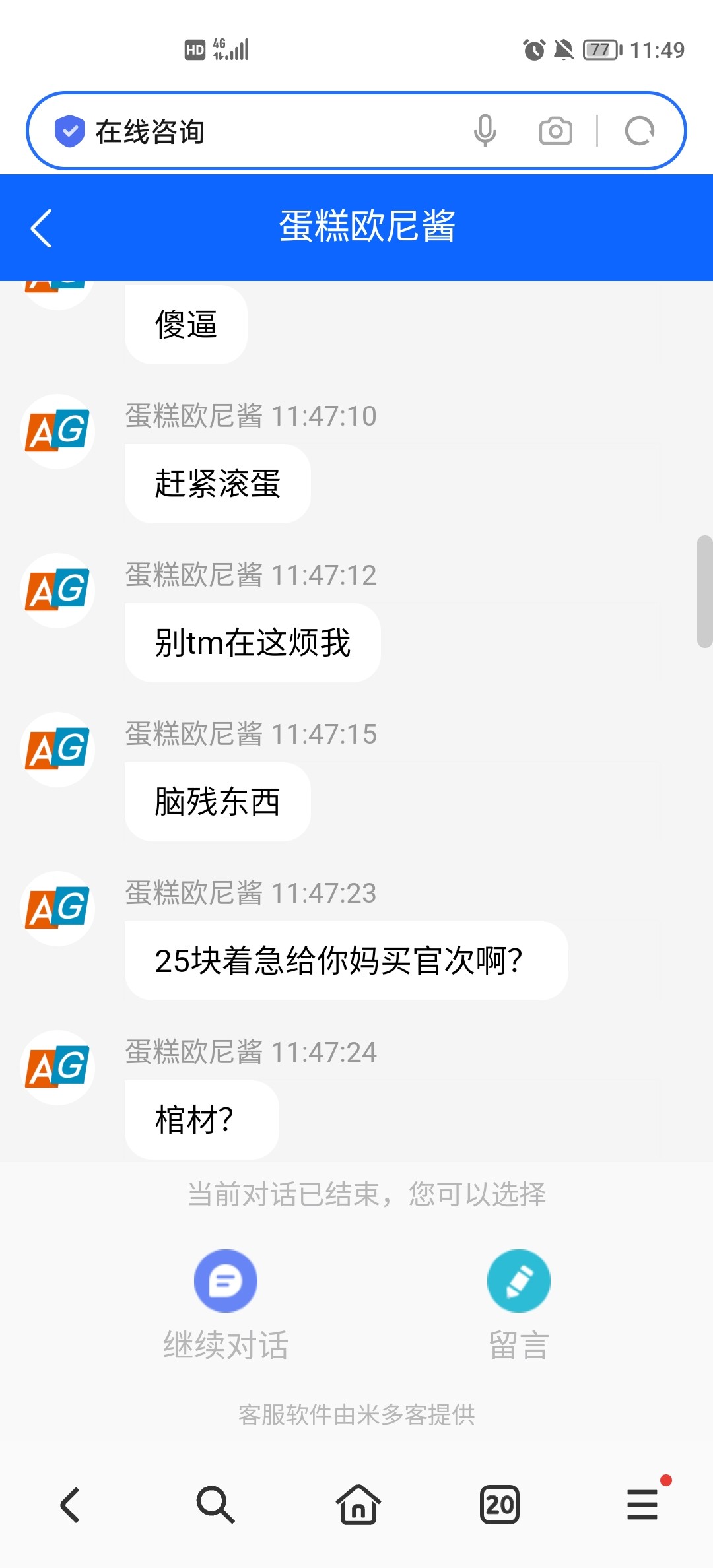The image size is (713, 1568).
Task: Tap the back arrow in the chat header
Action: tap(41, 228)
